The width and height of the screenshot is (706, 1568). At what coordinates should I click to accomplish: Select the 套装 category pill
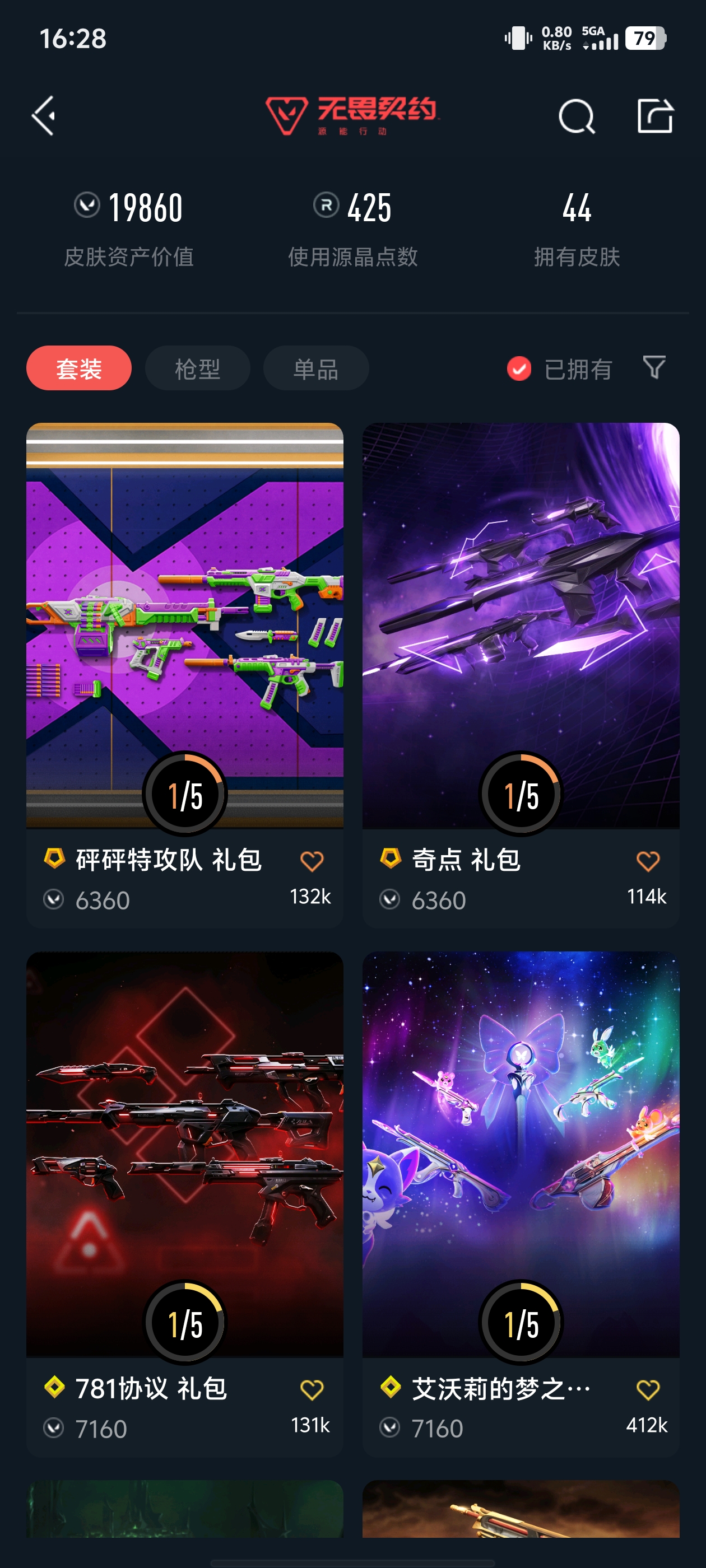[78, 368]
